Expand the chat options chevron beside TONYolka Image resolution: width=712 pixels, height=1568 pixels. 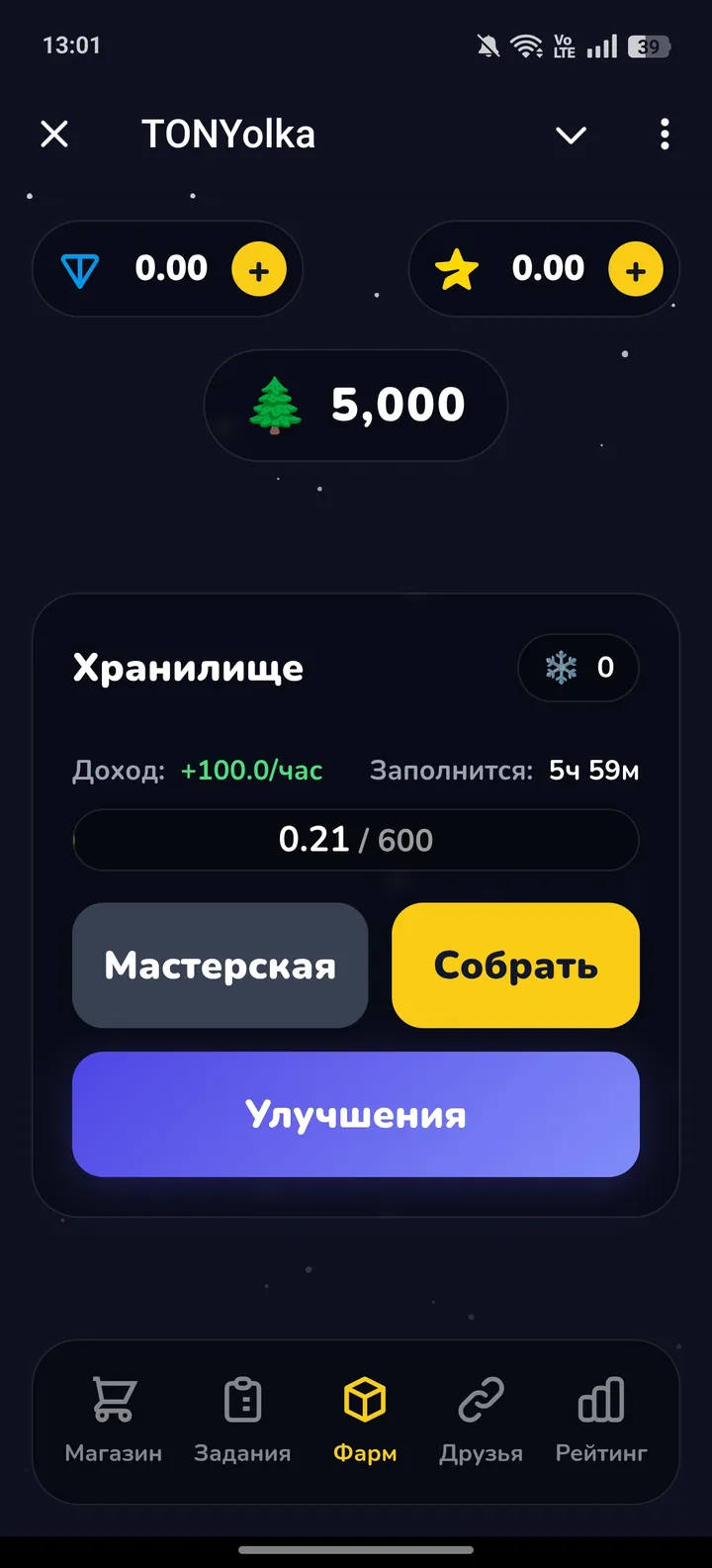coord(572,135)
